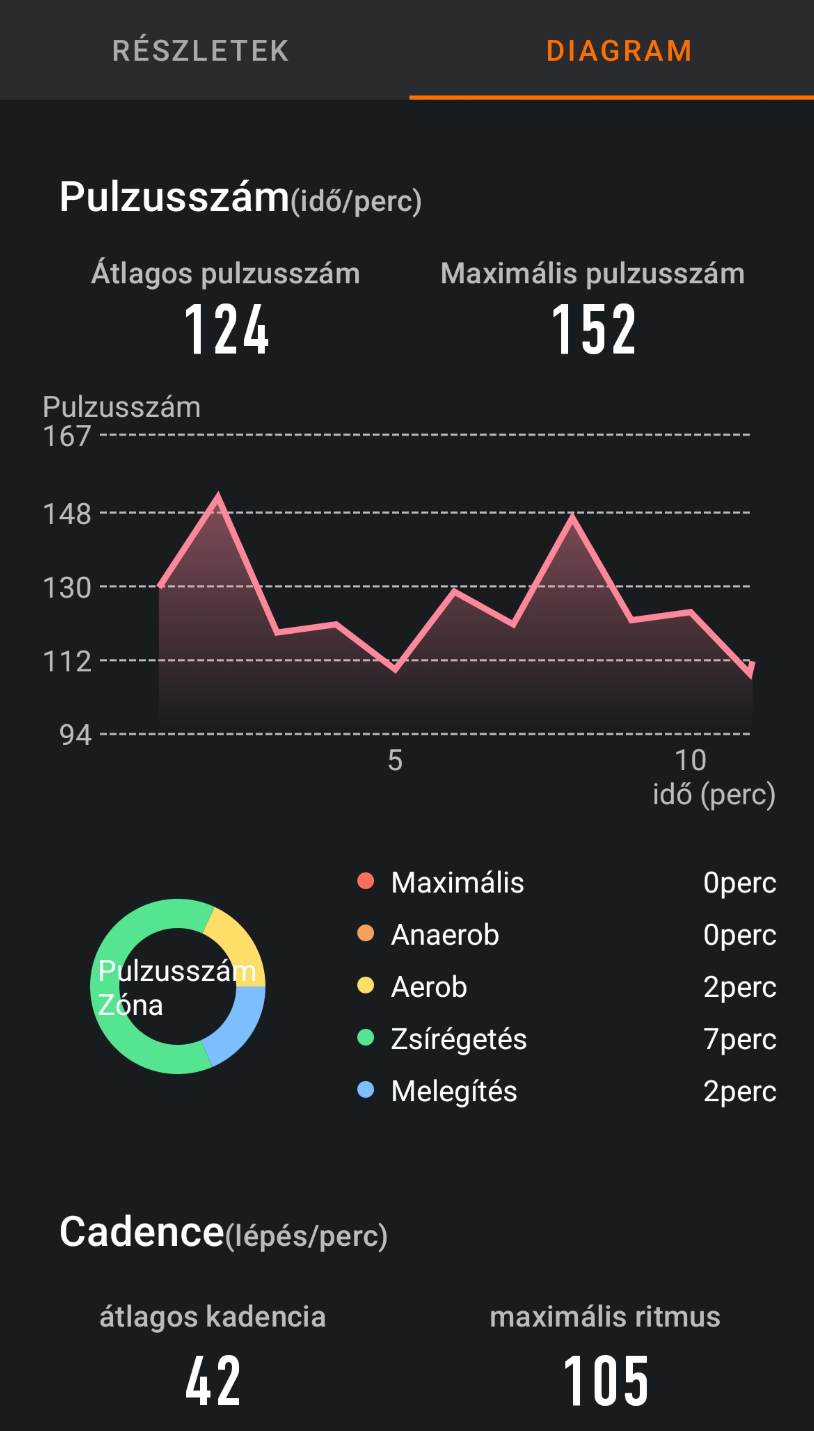
Task: Select the DIAGRAM tab
Action: point(616,50)
